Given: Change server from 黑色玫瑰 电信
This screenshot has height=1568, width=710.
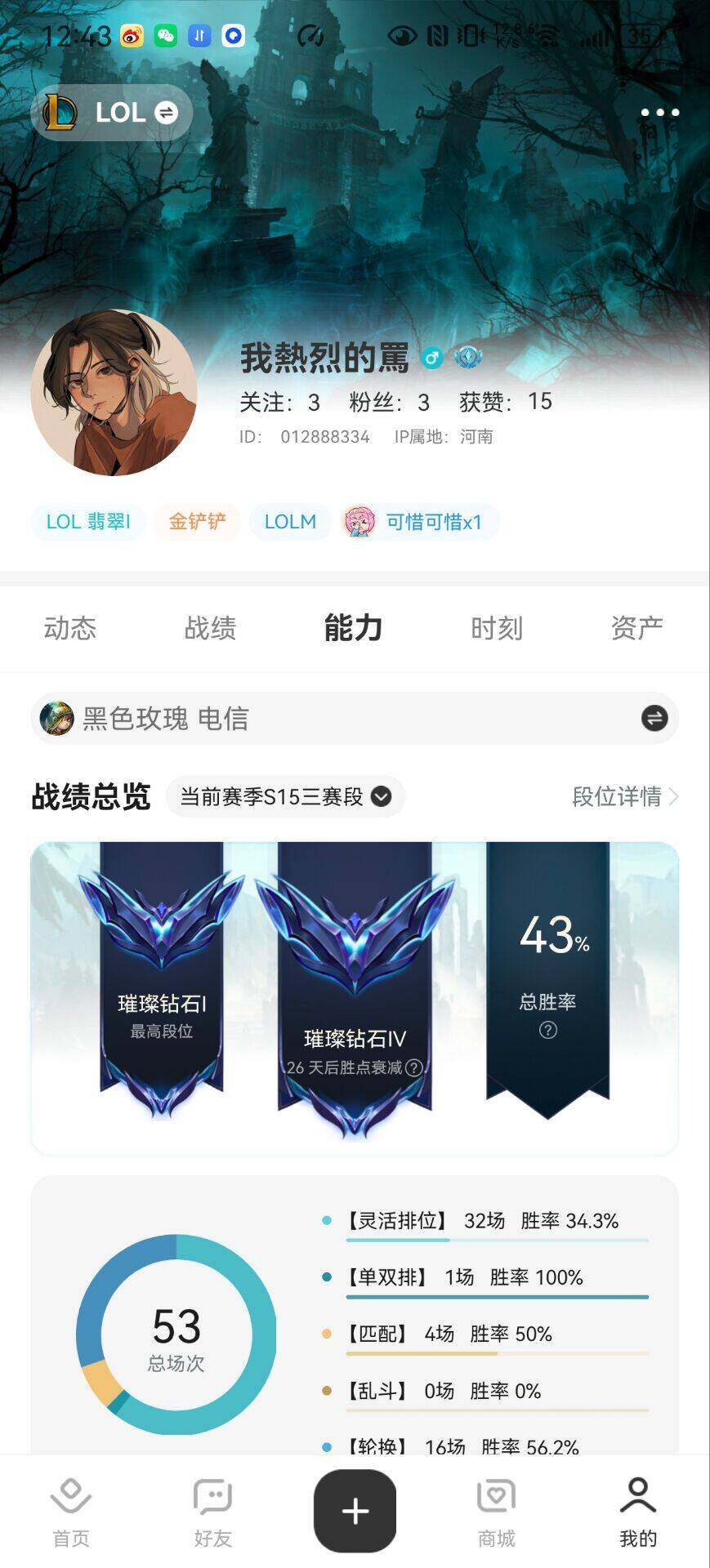Looking at the screenshot, I should (x=654, y=719).
